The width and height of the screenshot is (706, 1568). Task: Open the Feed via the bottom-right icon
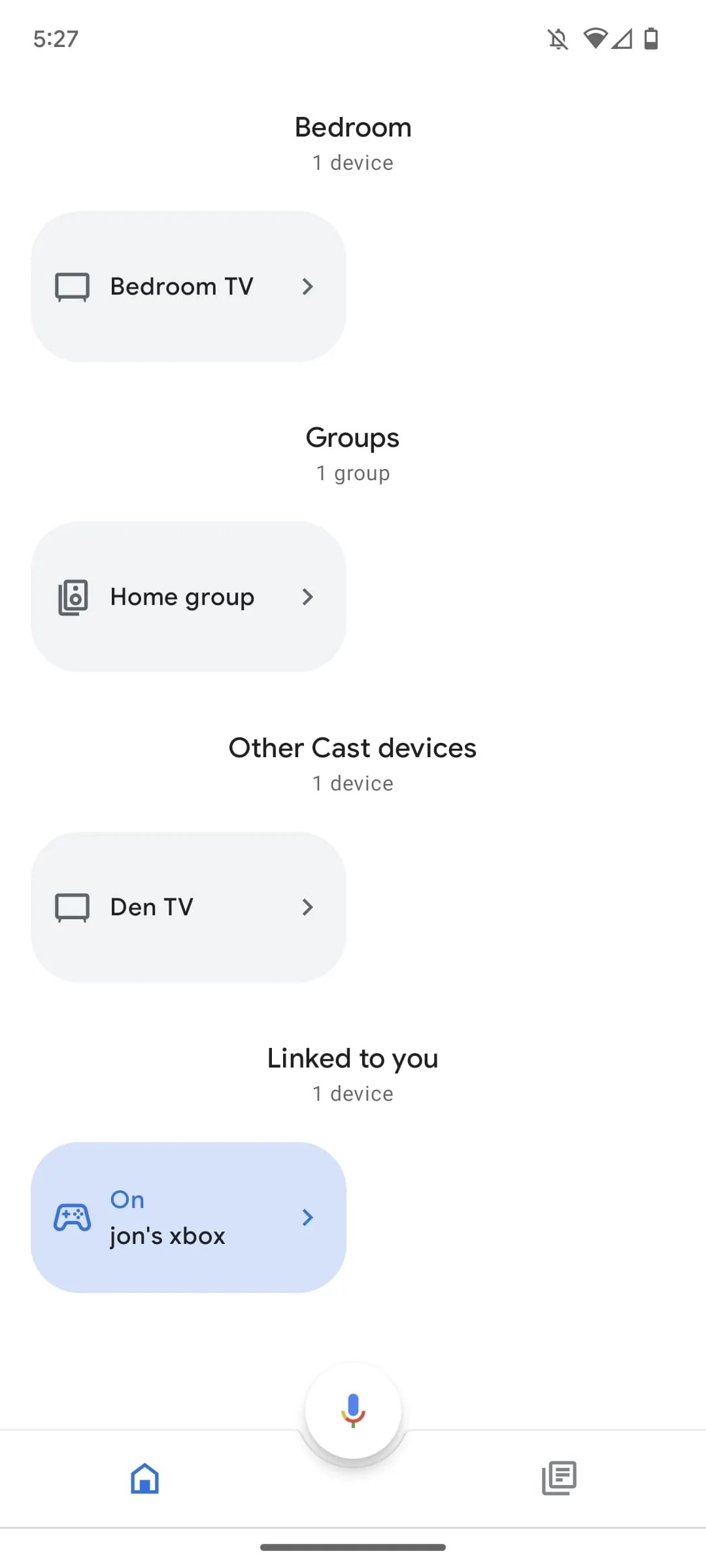point(559,1479)
